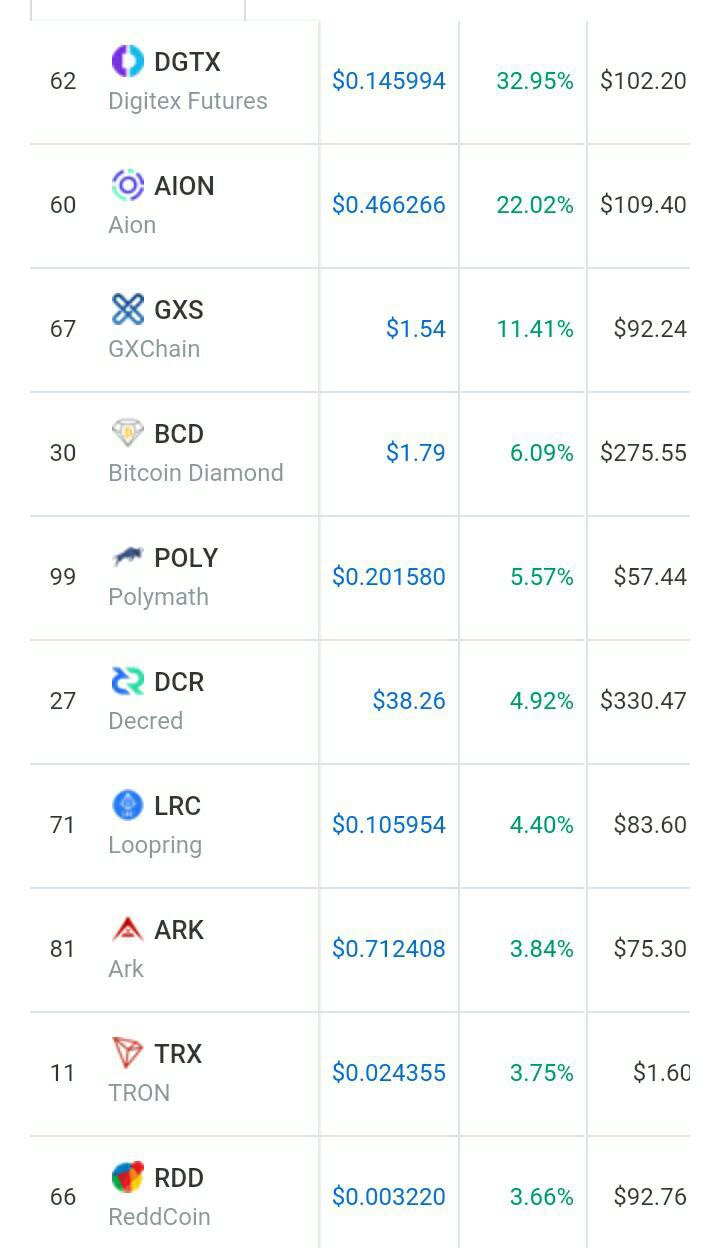Open the Polymath (POLY) coin page
Image resolution: width=720 pixels, height=1248 pixels.
[164, 576]
